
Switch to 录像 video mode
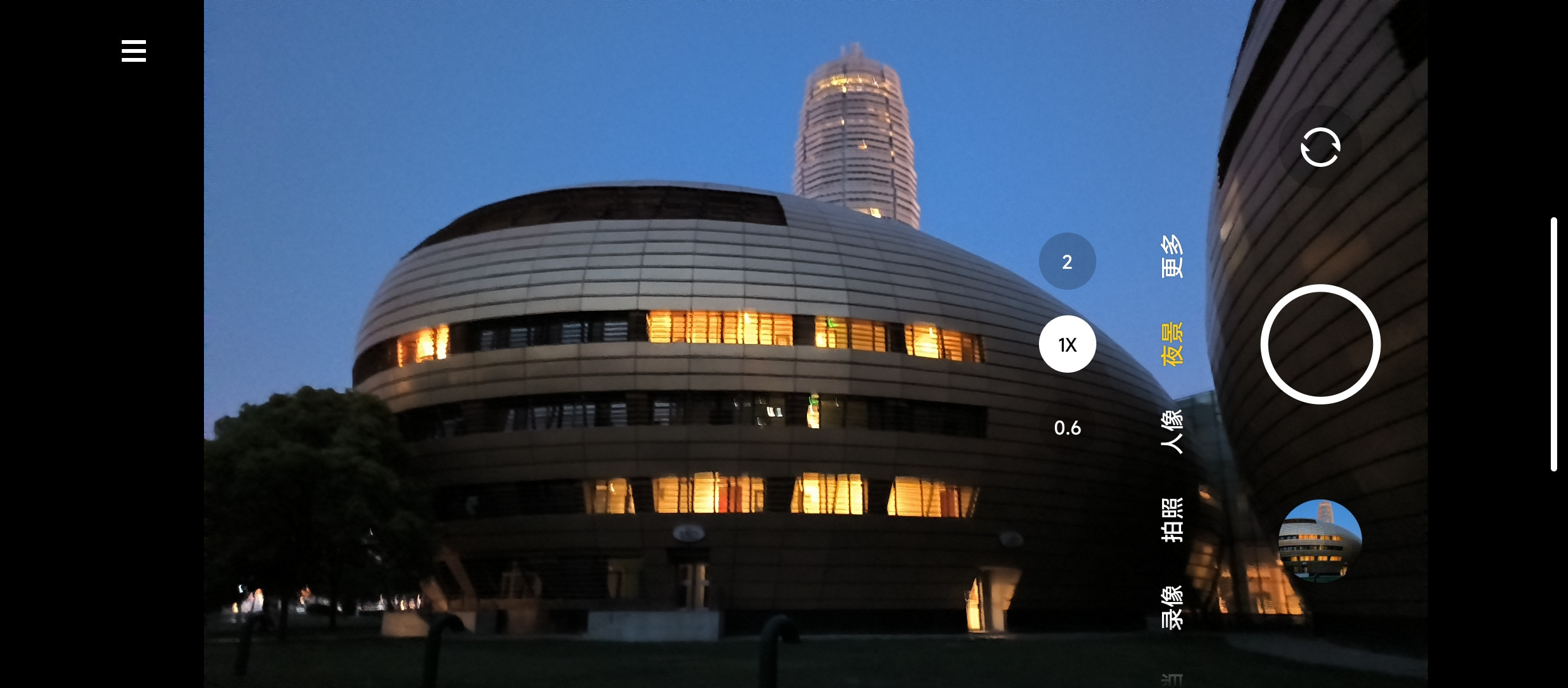coord(1172,608)
